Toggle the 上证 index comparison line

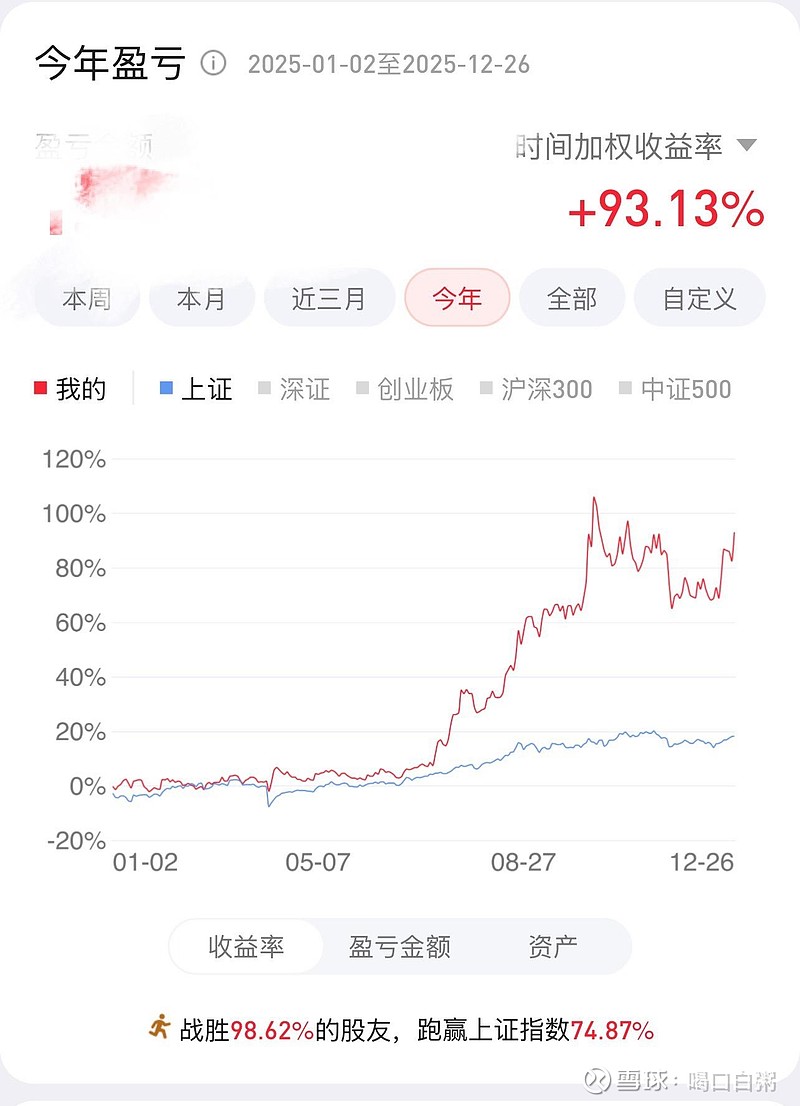(x=197, y=389)
